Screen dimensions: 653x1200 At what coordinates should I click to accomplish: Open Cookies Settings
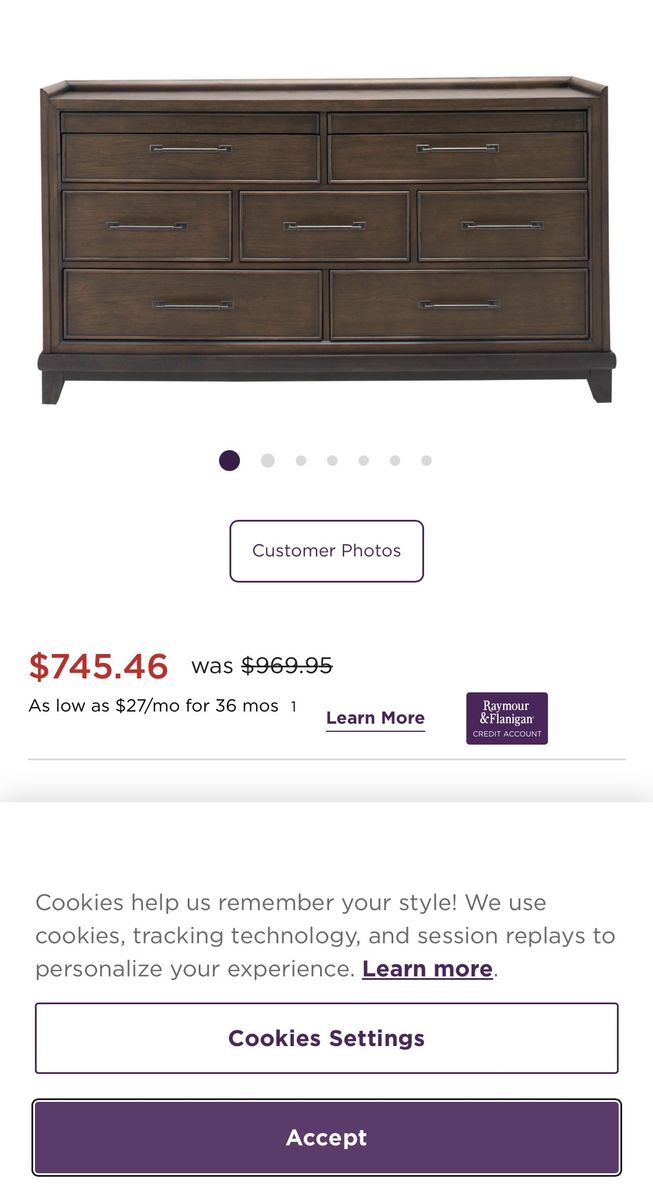[326, 1038]
